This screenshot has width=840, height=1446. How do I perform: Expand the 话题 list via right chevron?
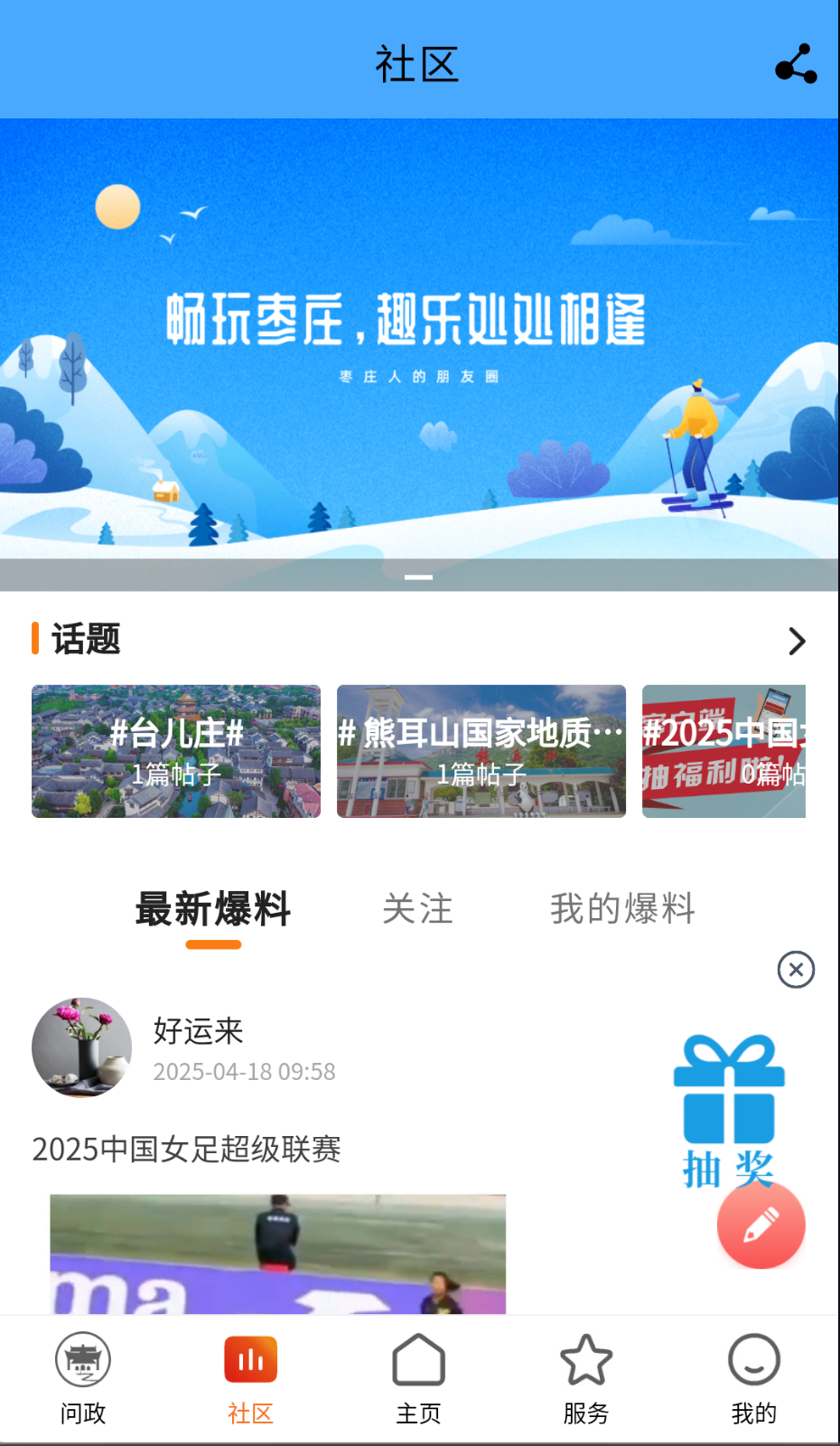[x=796, y=641]
